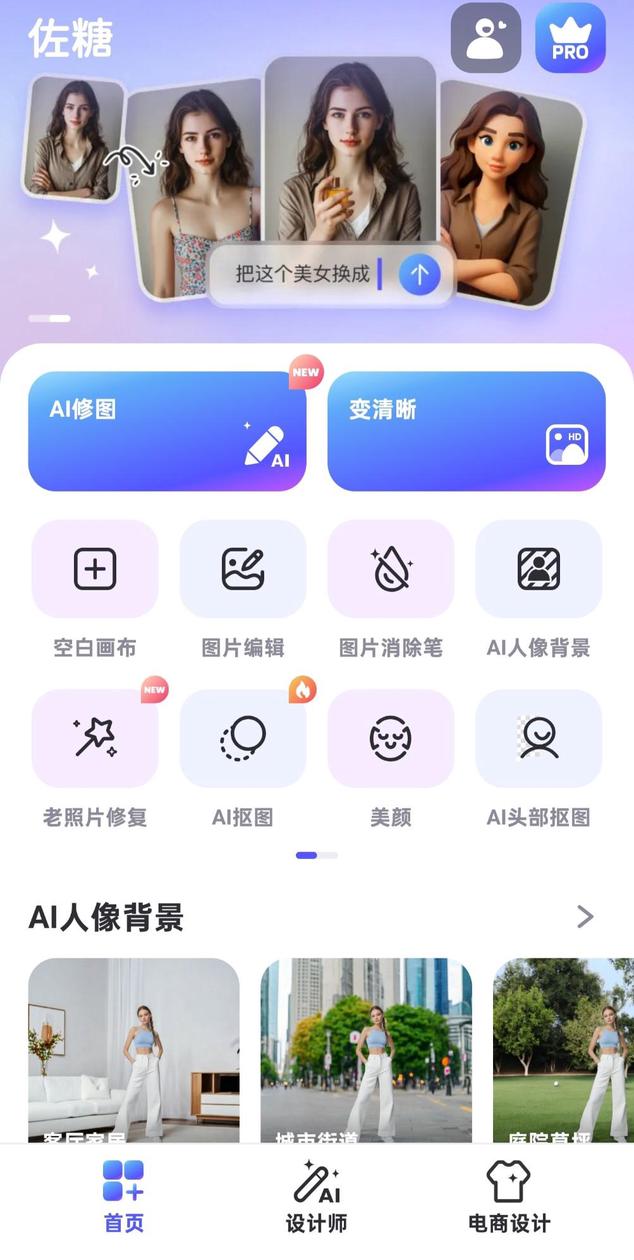Open the 变清晰 enhancer
Viewport: 634px width, 1260px height.
(466, 431)
